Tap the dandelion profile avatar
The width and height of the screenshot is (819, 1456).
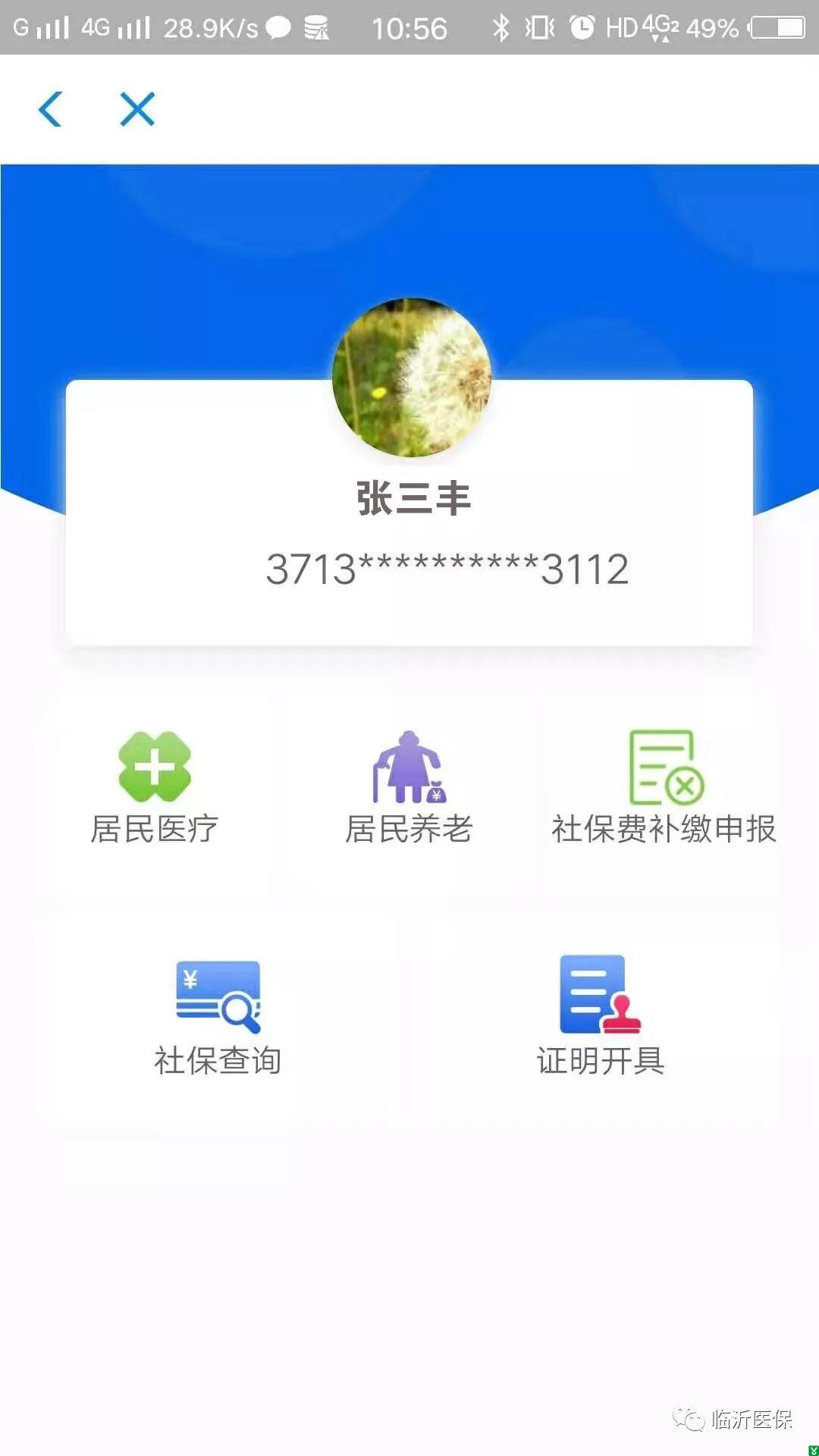pyautogui.click(x=411, y=378)
